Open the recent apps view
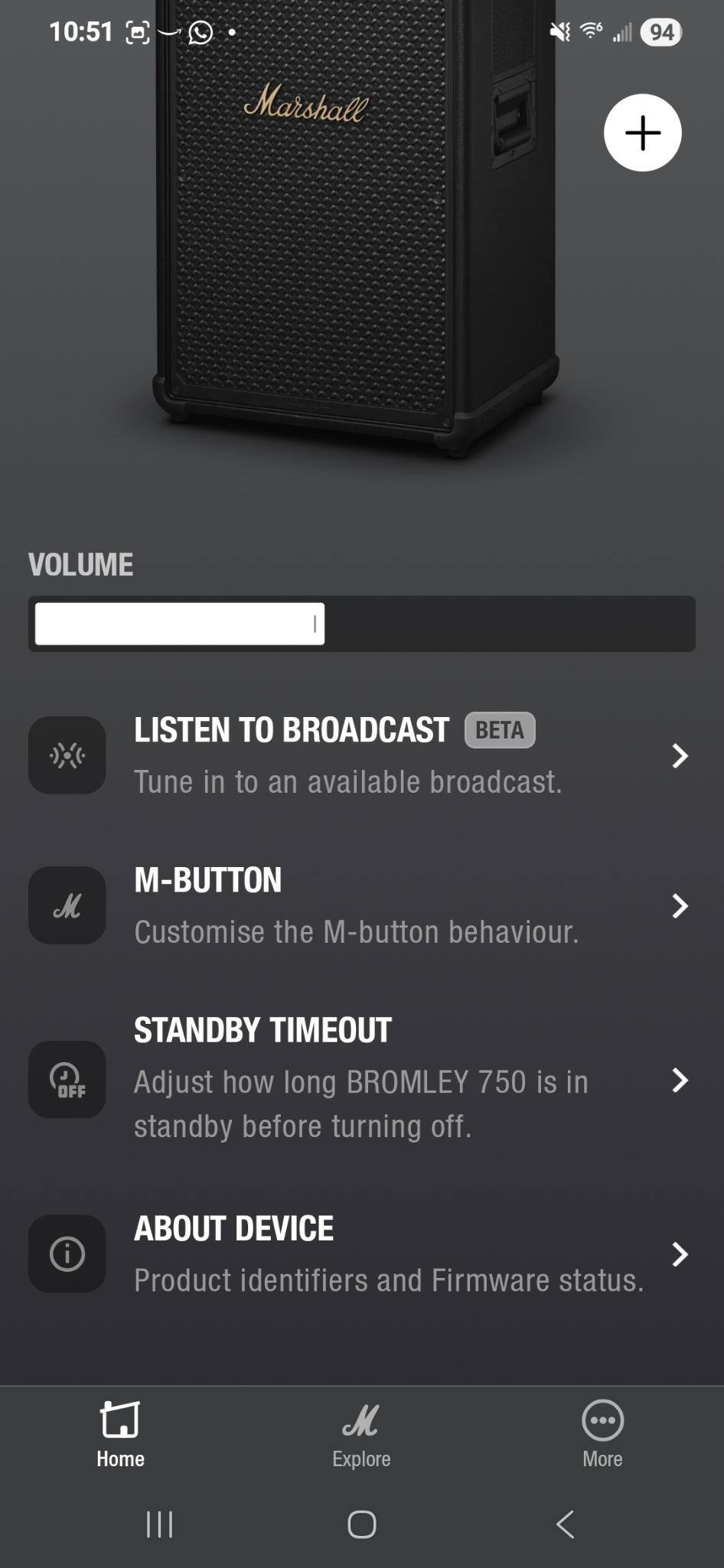Screen dimensions: 724x1568 159,1524
